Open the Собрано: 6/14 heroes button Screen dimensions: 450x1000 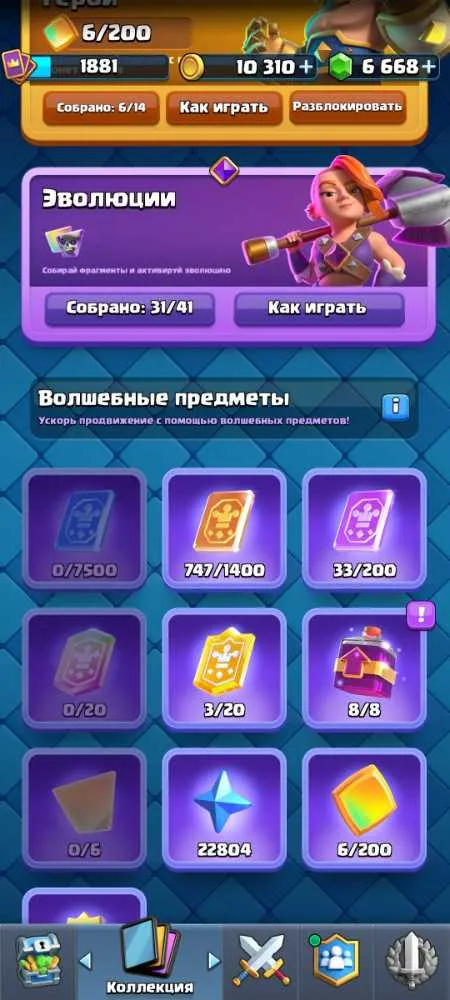pyautogui.click(x=101, y=108)
